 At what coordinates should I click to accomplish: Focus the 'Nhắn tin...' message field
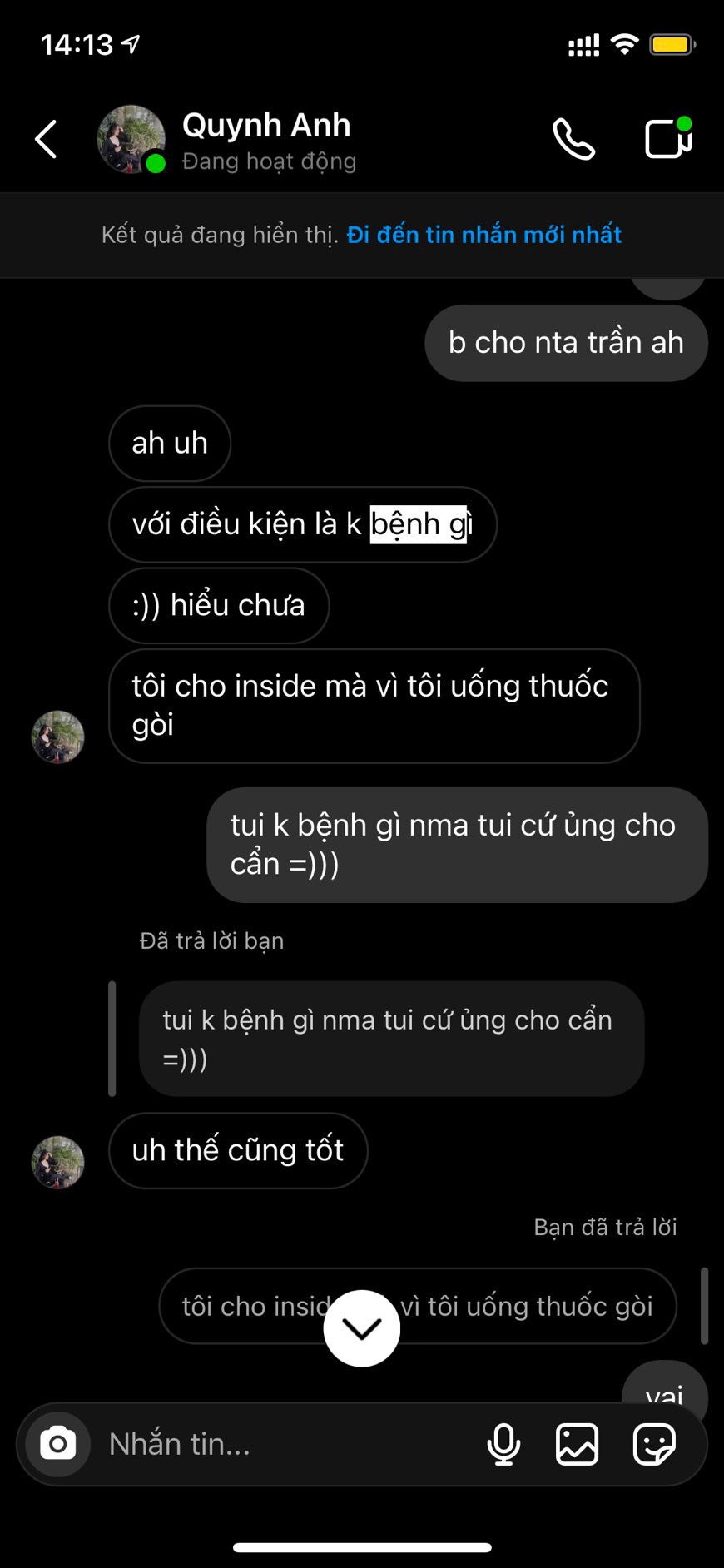pyautogui.click(x=283, y=1444)
